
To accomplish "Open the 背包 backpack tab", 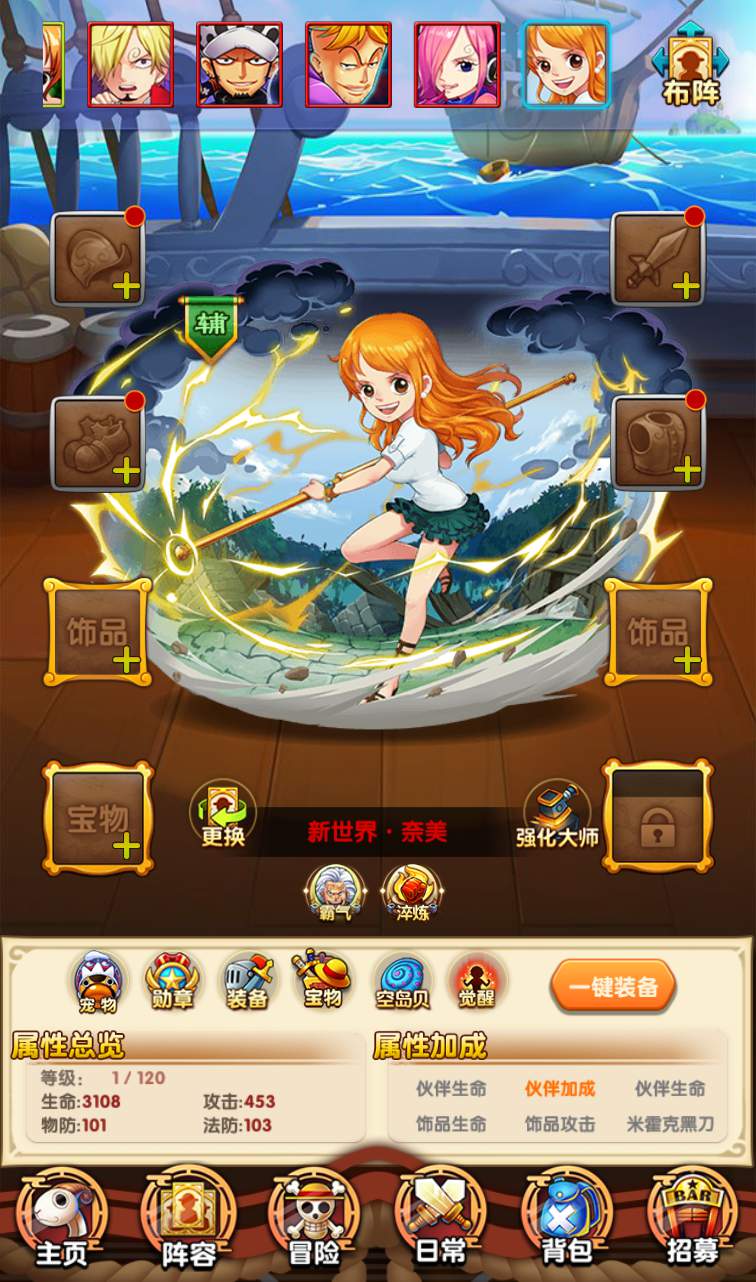I will coord(567,1217).
